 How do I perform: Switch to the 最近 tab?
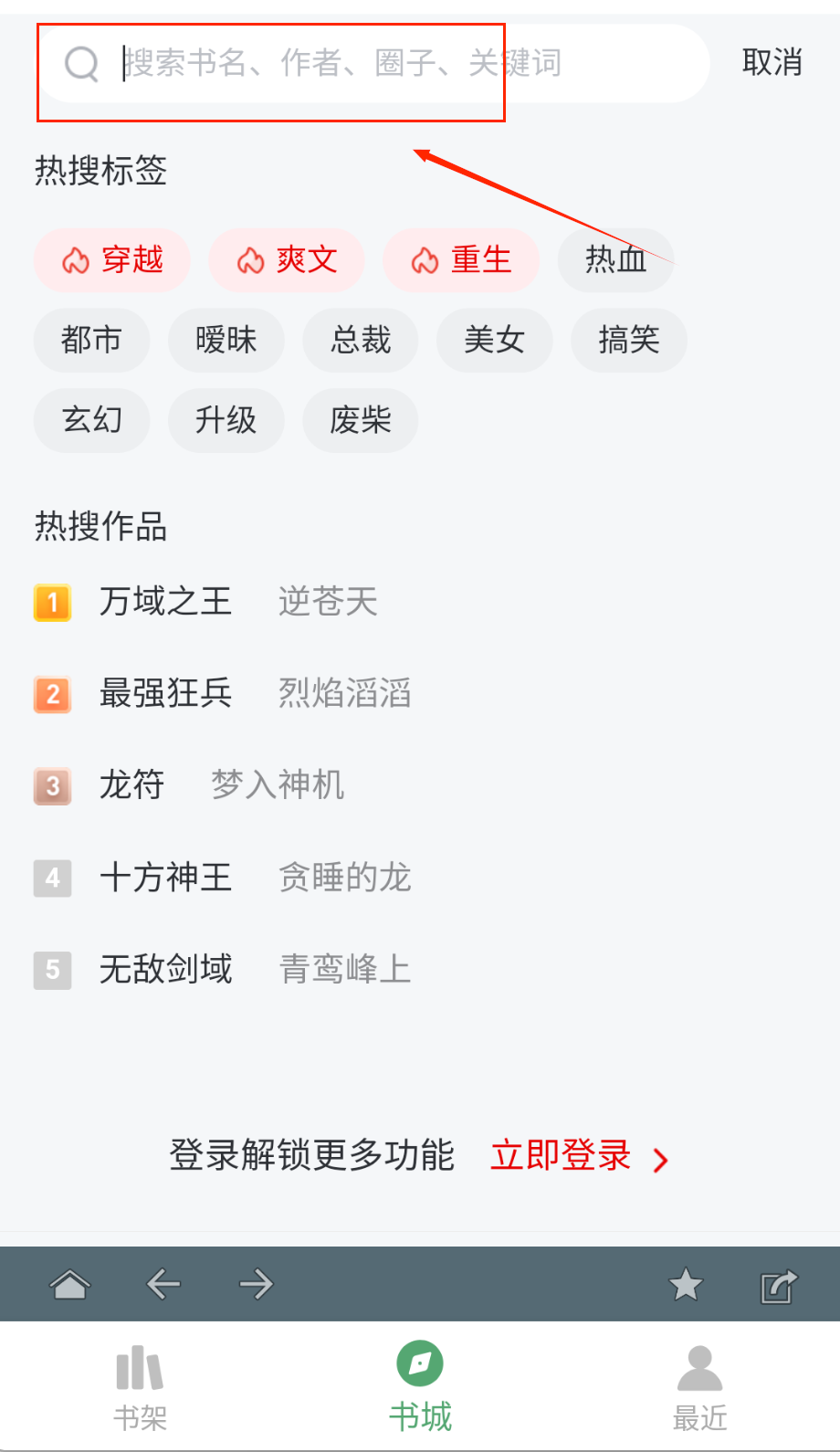699,1388
